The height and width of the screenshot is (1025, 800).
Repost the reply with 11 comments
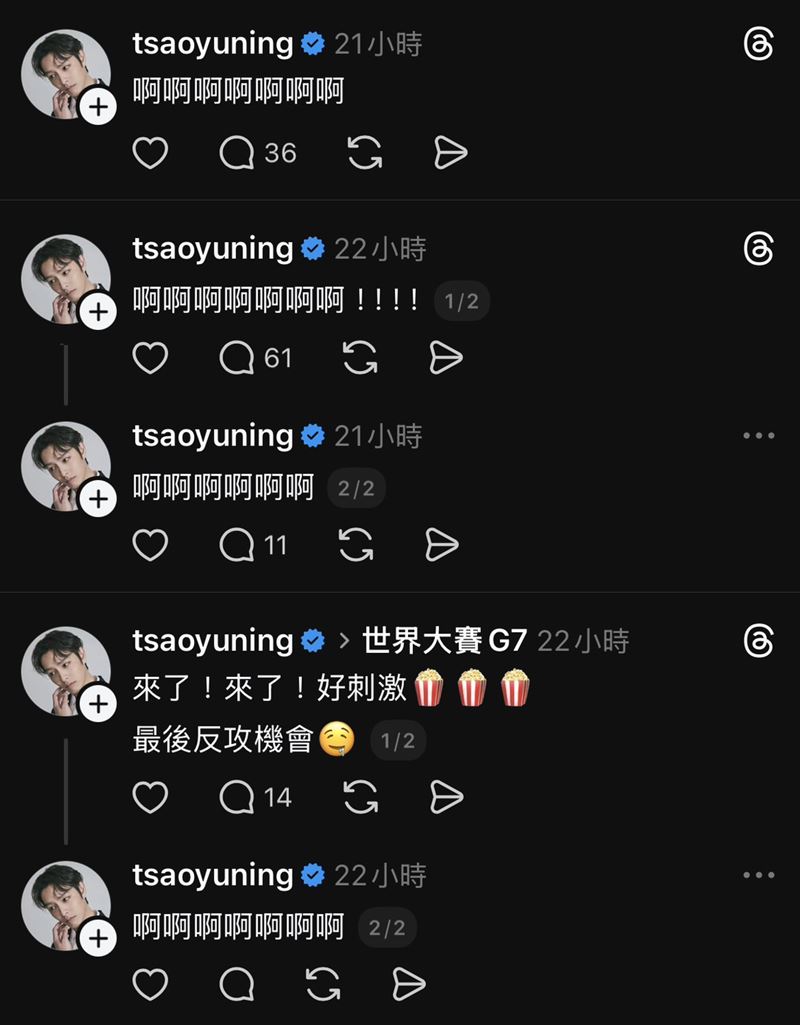357,545
